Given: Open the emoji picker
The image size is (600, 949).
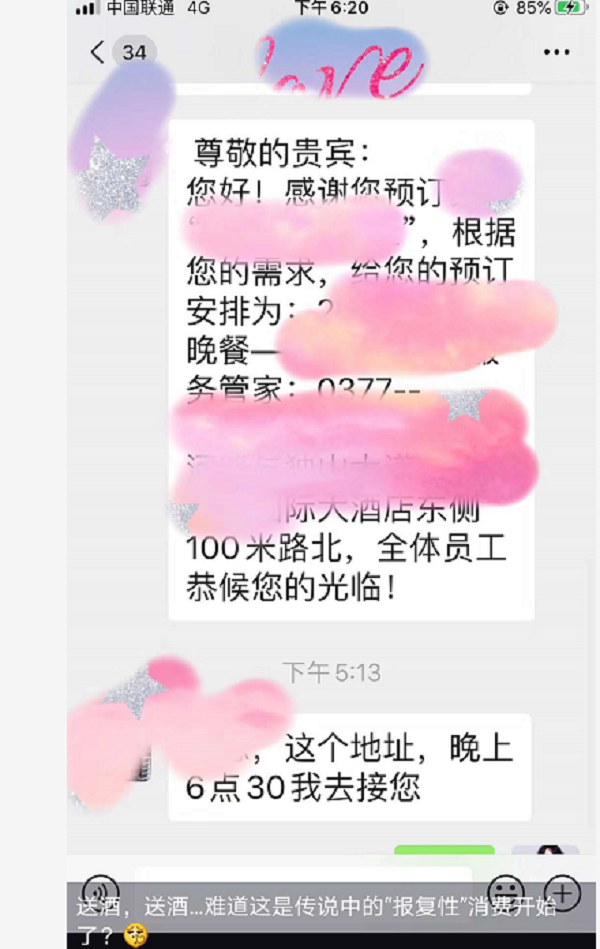Looking at the screenshot, I should pos(507,890).
